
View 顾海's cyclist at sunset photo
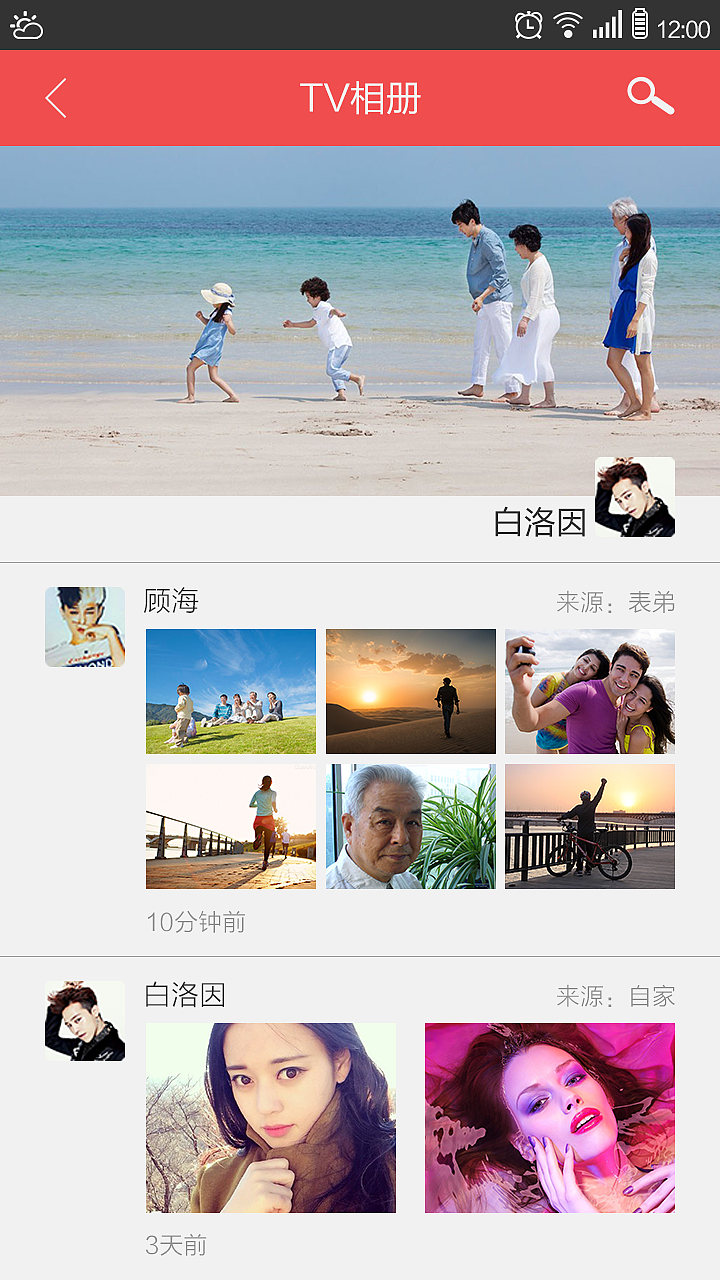point(590,826)
